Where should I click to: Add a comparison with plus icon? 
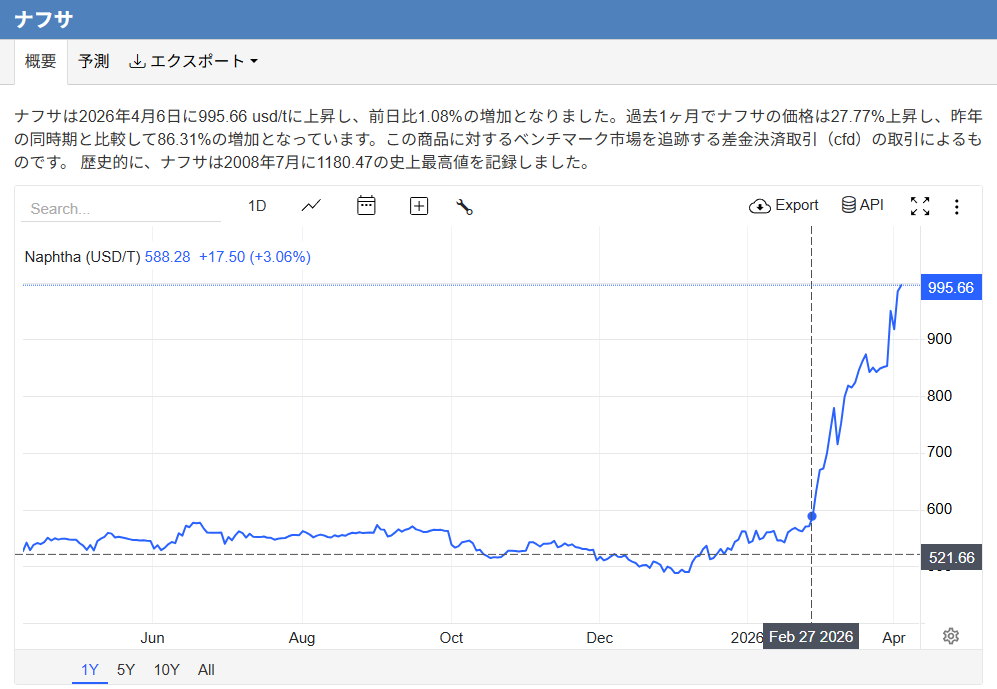(x=419, y=206)
